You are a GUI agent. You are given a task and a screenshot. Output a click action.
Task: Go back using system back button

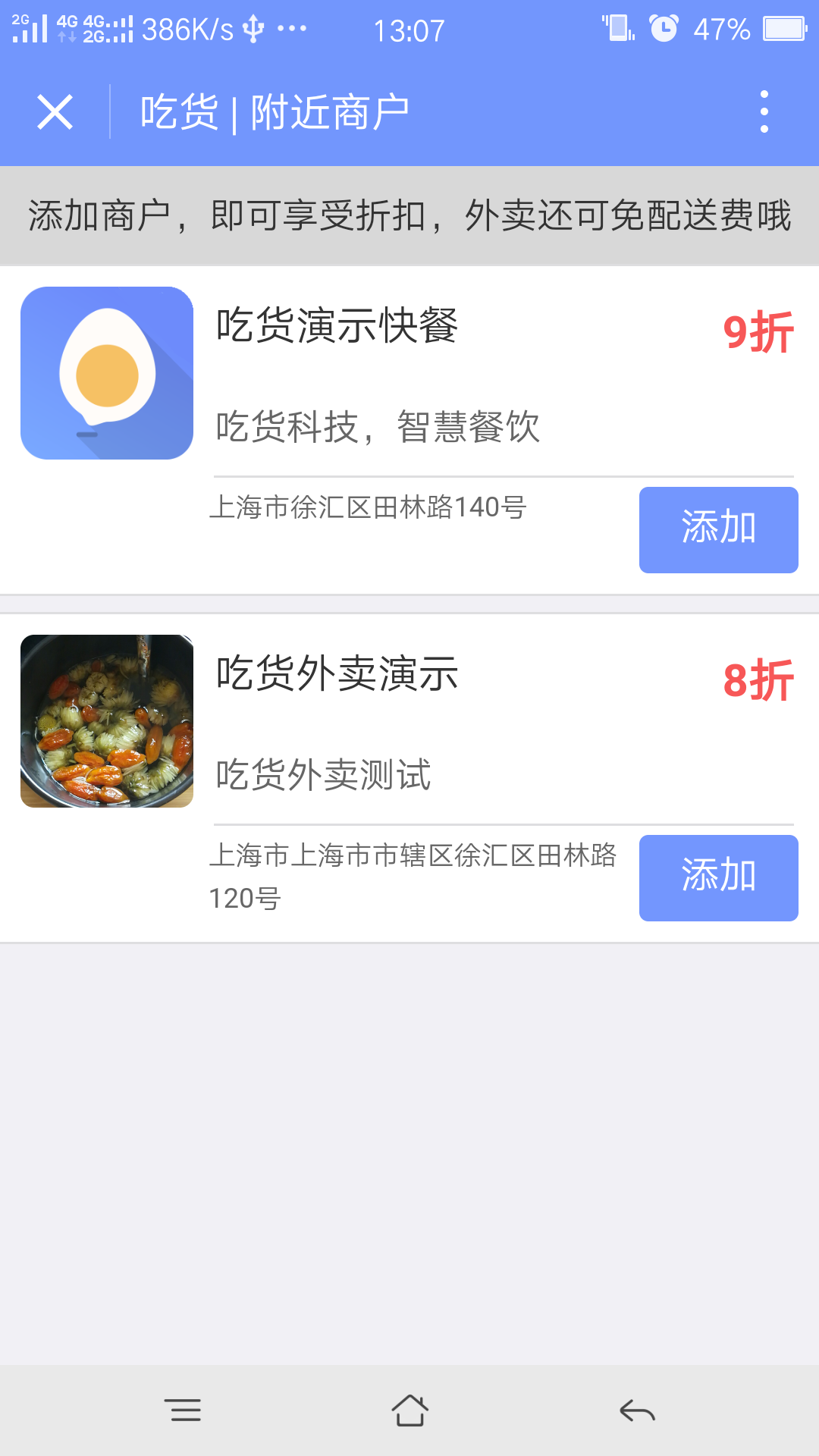click(637, 1410)
